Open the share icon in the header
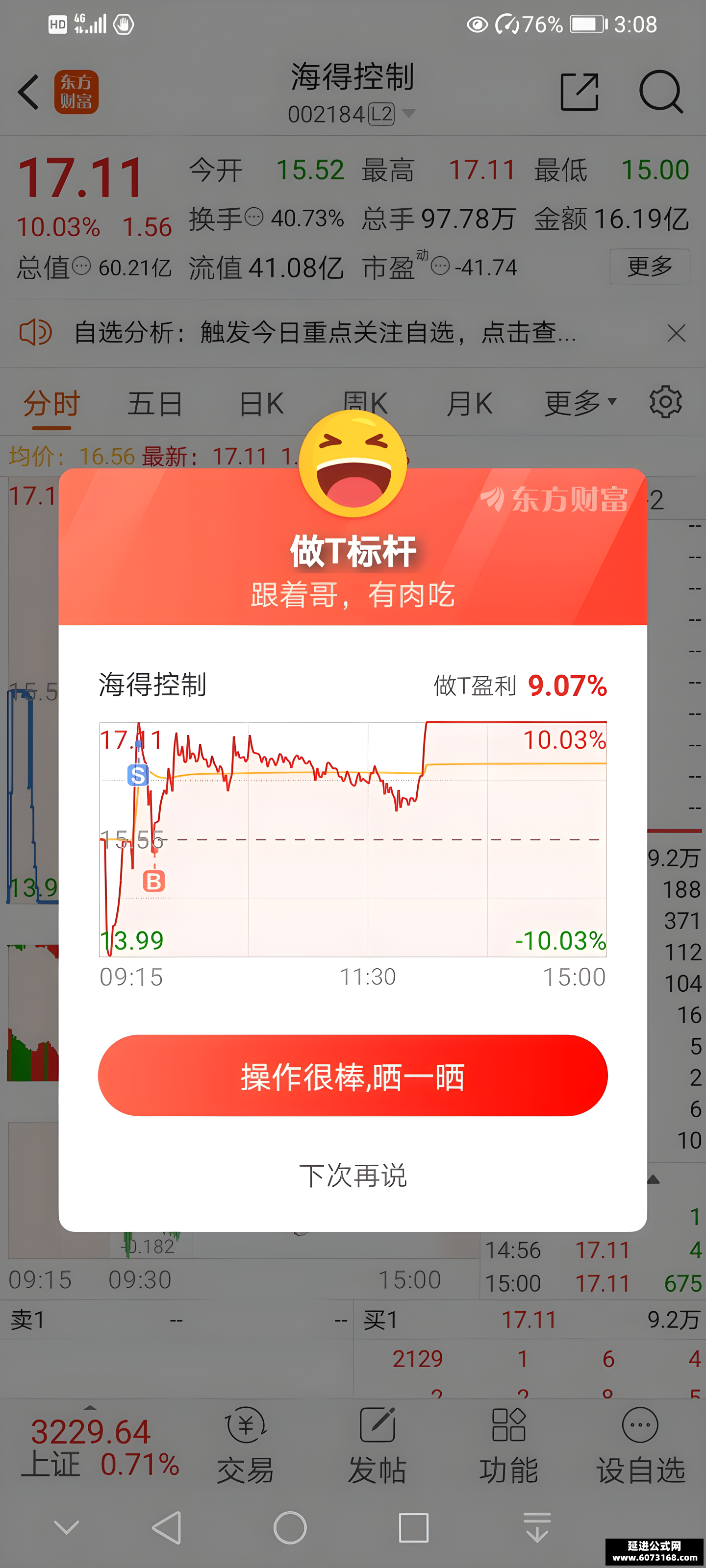This screenshot has width=706, height=1568. [579, 92]
